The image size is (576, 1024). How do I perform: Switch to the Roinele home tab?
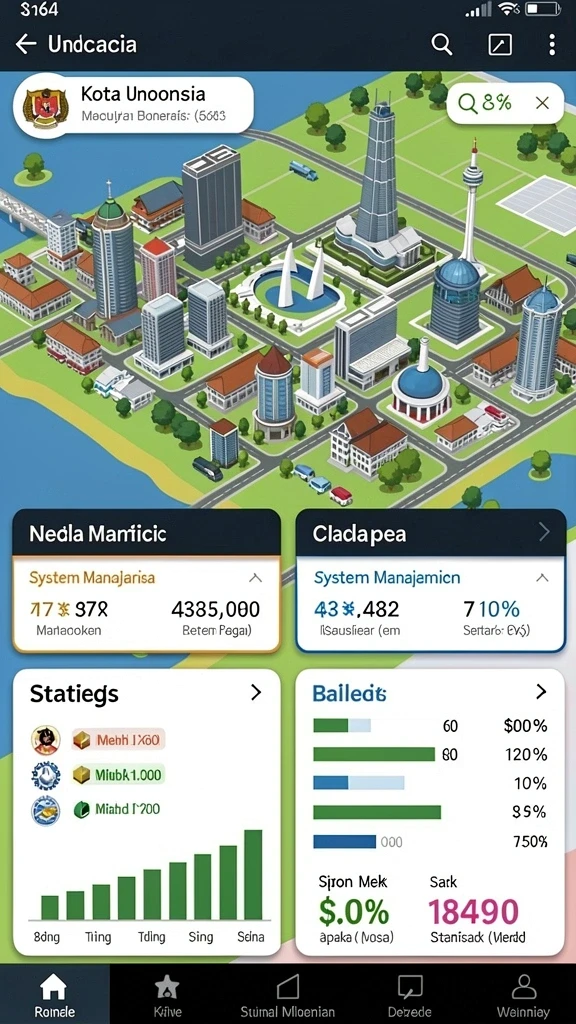coord(54,995)
